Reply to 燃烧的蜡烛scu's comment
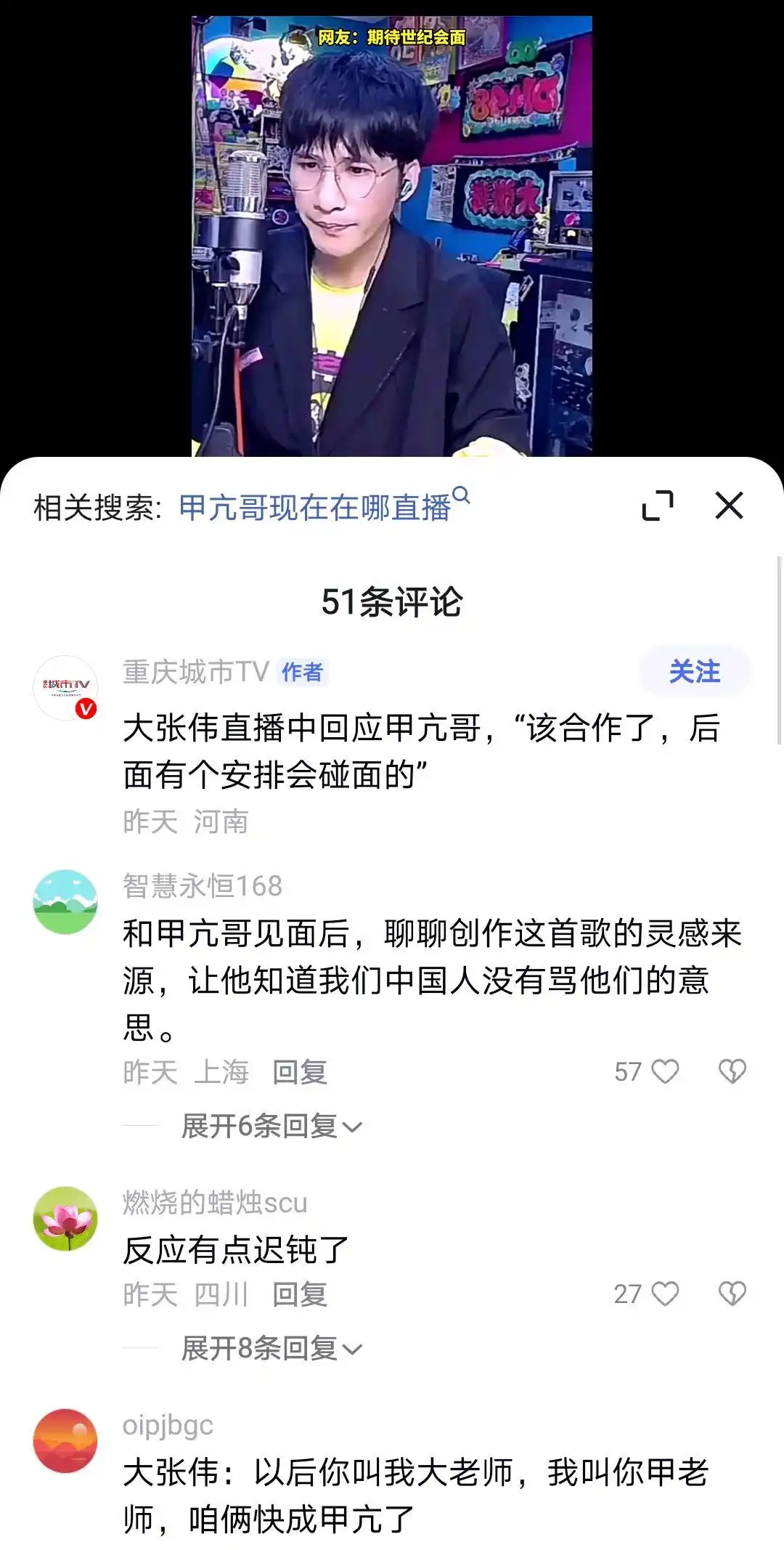 (x=300, y=1294)
